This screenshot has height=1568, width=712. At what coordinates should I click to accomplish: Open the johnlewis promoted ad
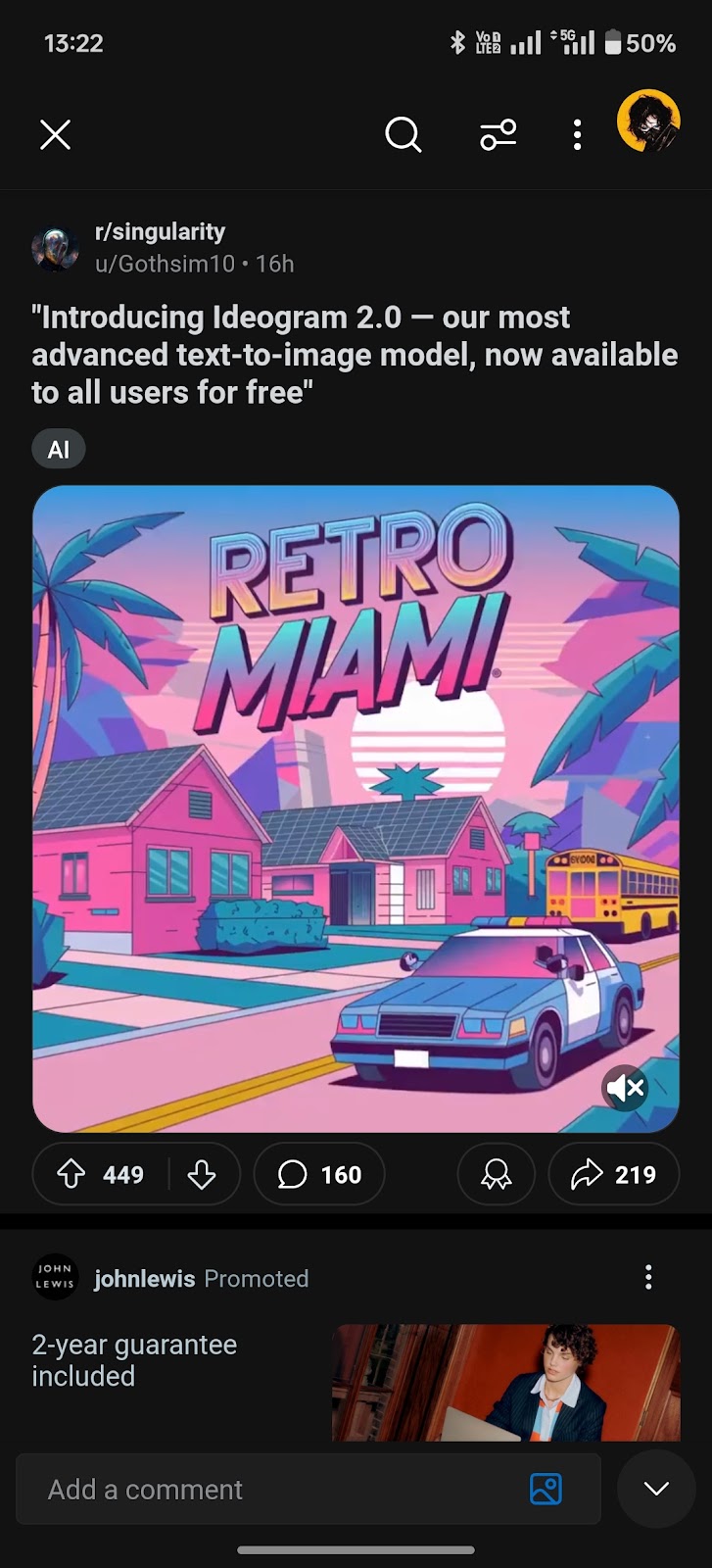[504, 1382]
